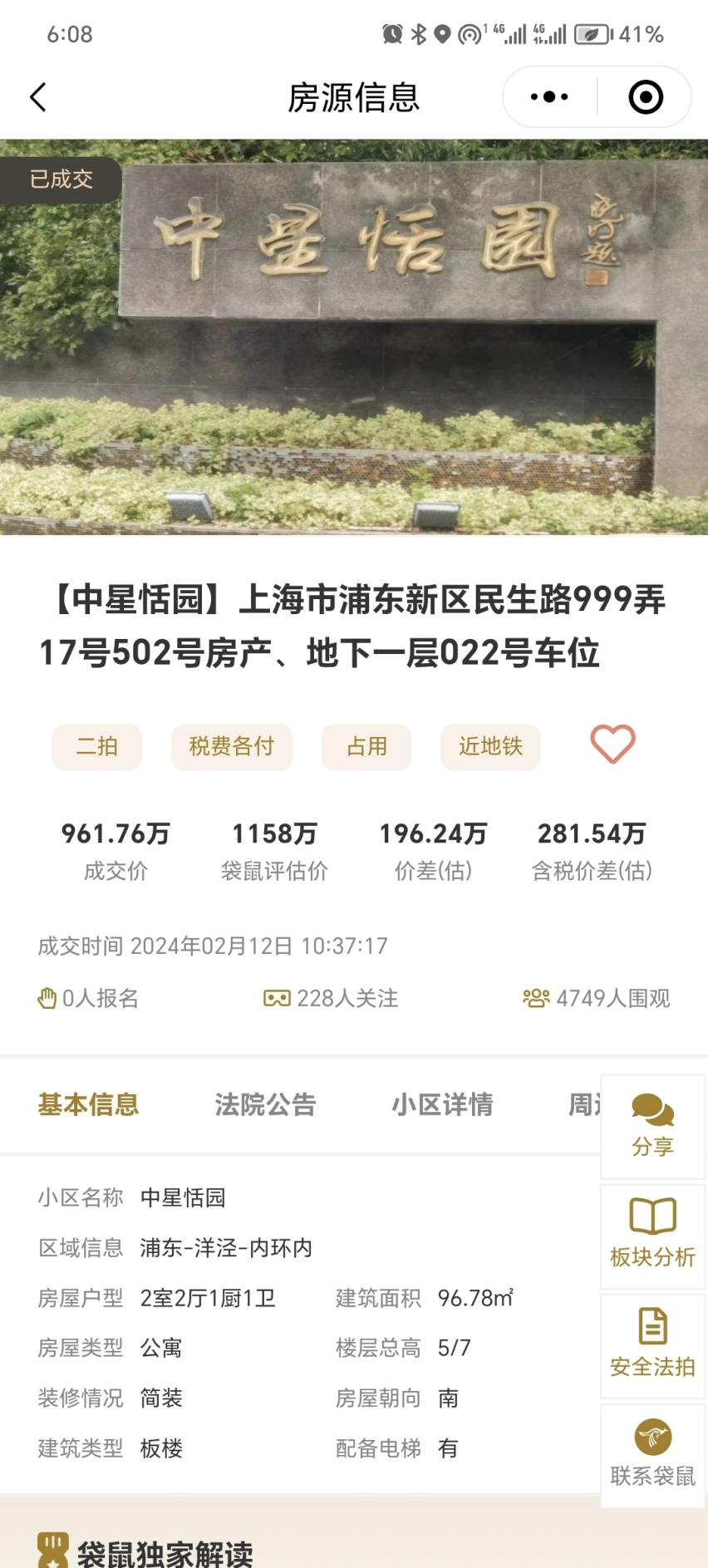Screen dimensions: 708x1568
Task: Tap the VR glasses icon next to 228人关注
Action: (x=274, y=998)
